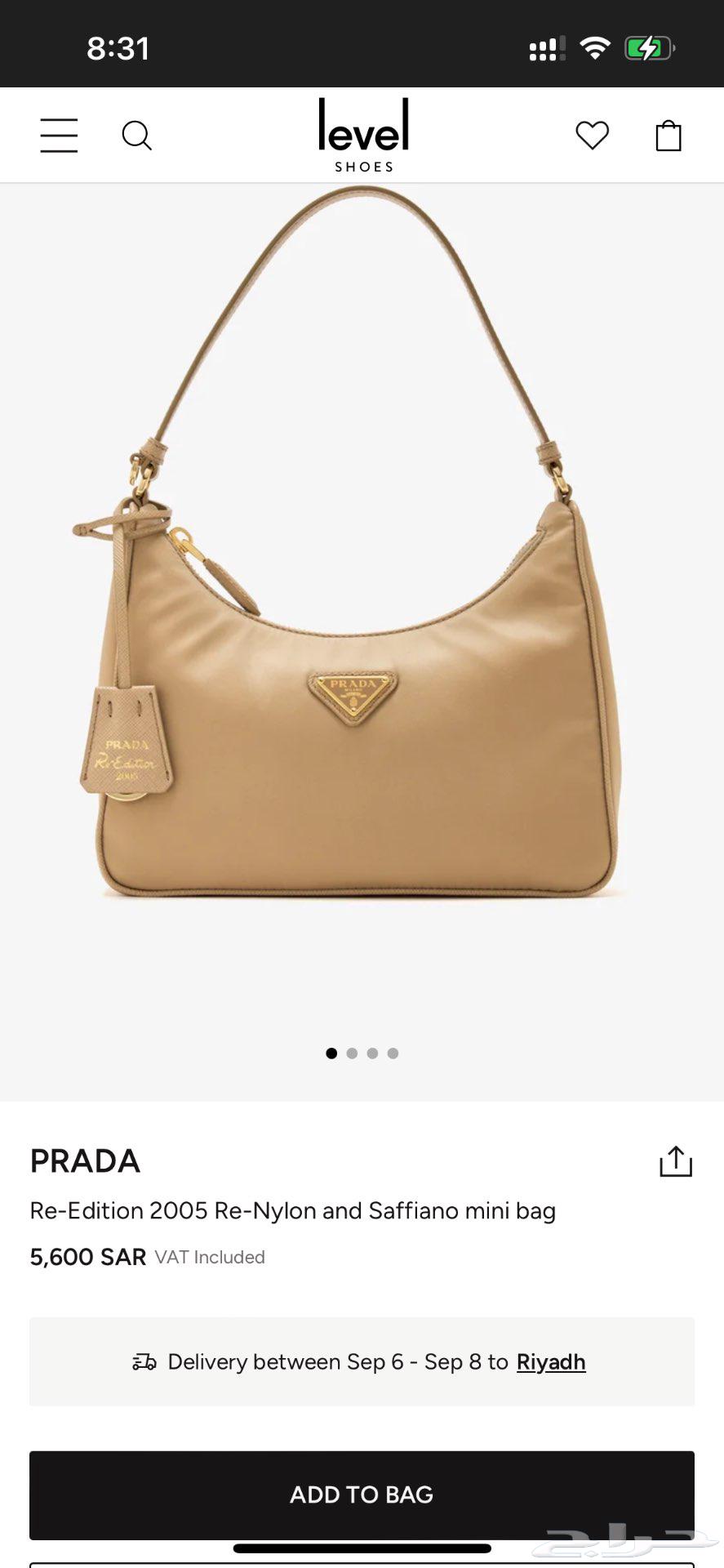Go to Level Shoes home logo
The width and height of the screenshot is (724, 1568).
click(x=363, y=136)
